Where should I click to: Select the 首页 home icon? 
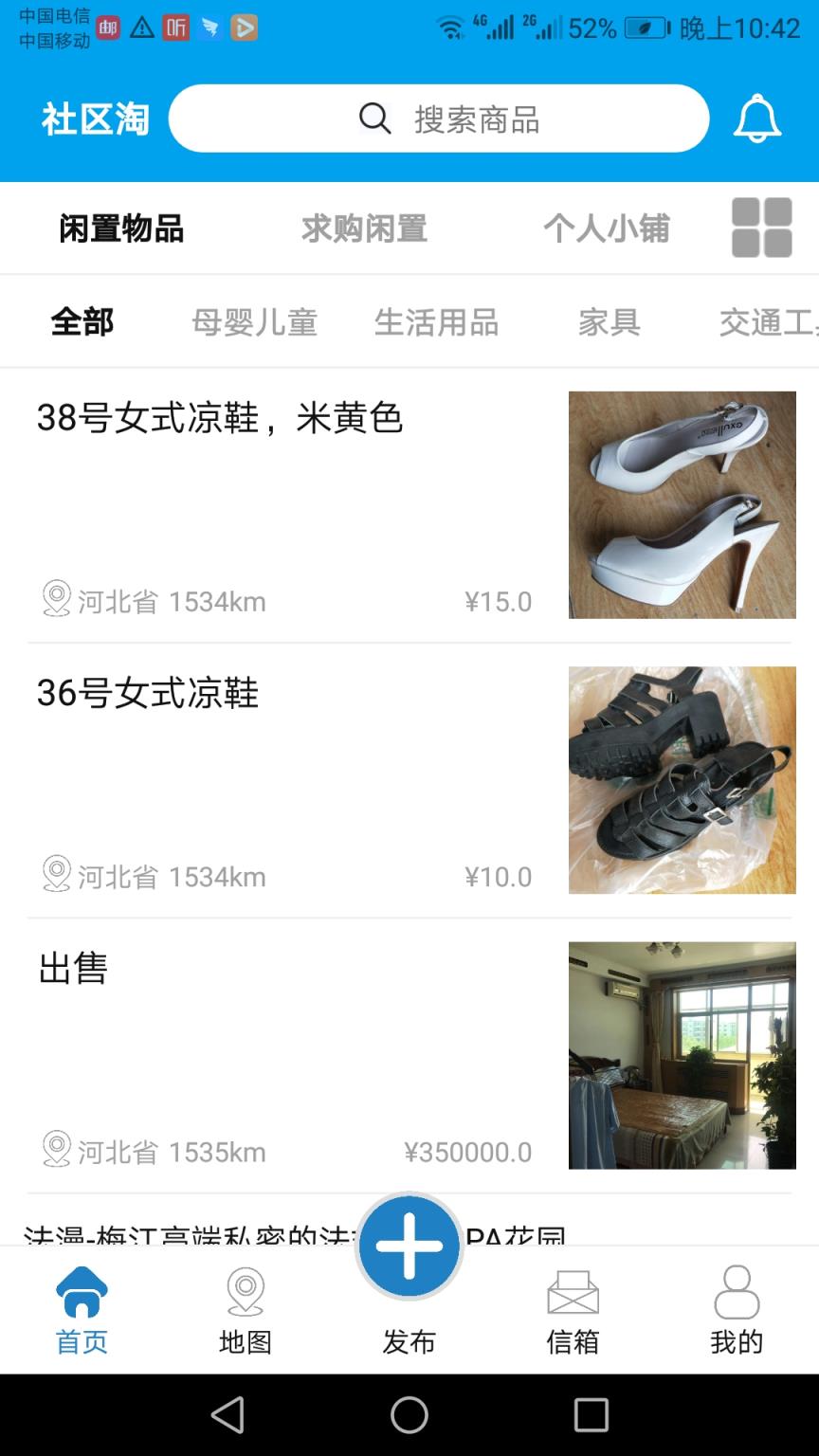81,1308
